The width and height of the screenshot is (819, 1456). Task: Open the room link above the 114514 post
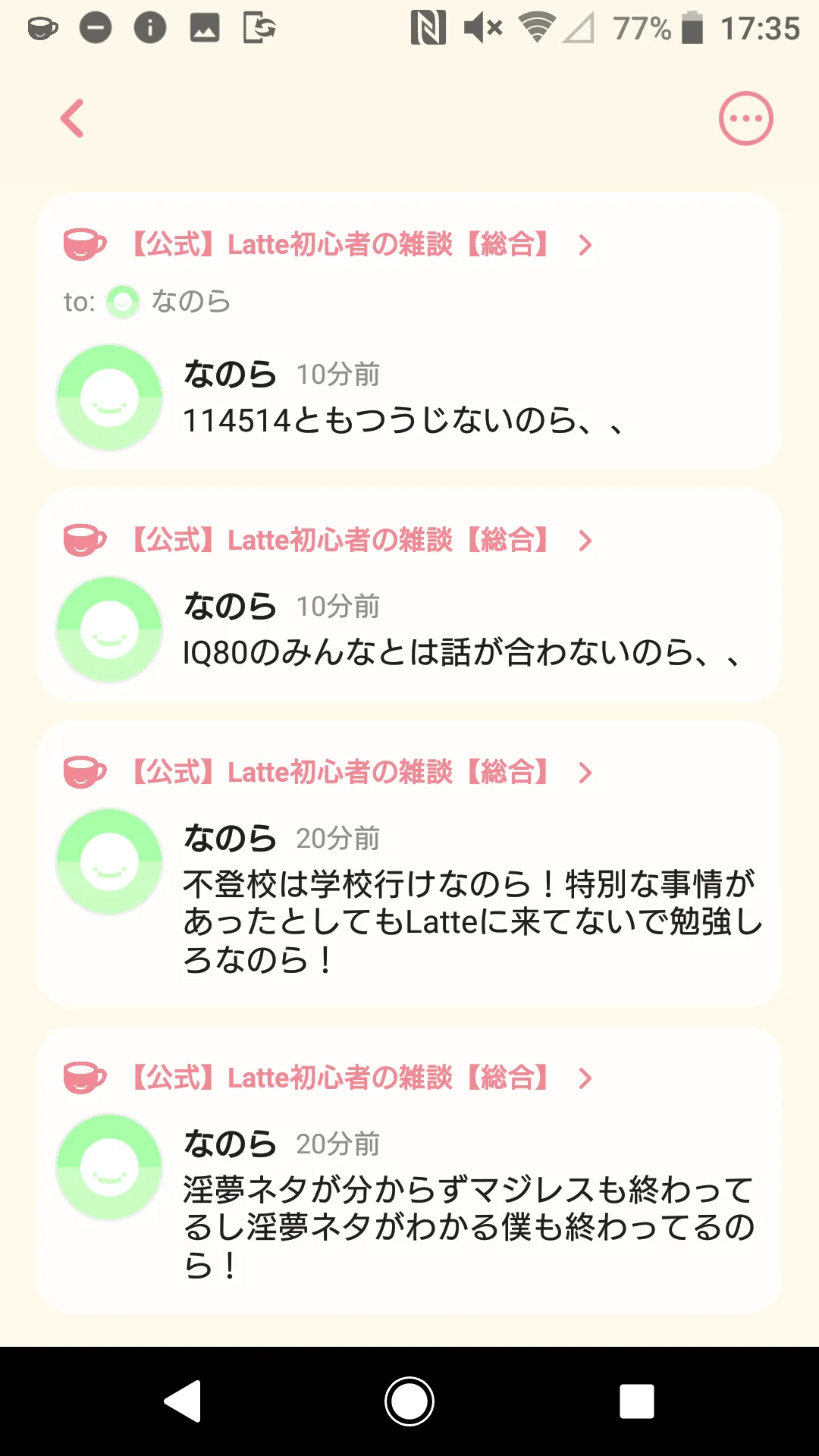pyautogui.click(x=340, y=245)
